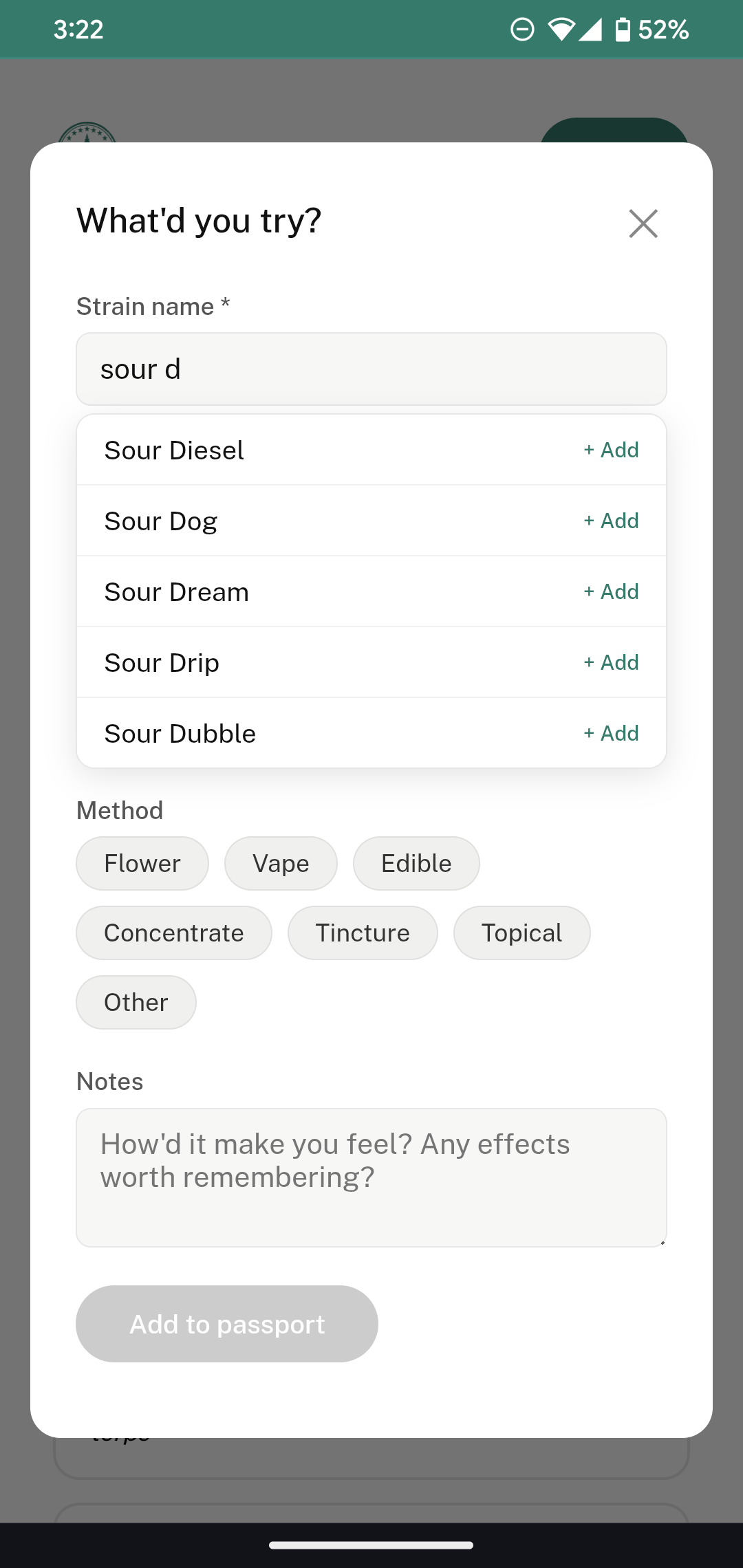Screen dimensions: 743x1568
Task: Add Sour Drip strain
Action: [x=611, y=662]
